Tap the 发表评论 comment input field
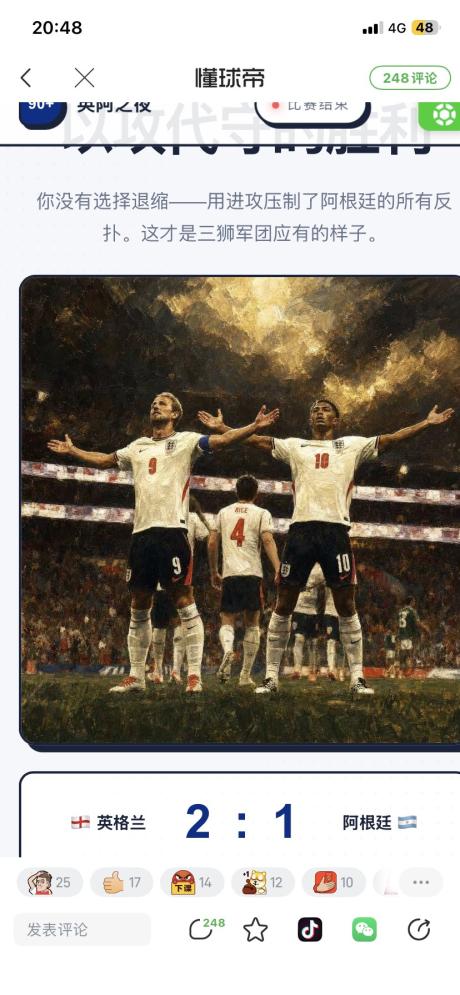Viewport: 460px width, 995px height. point(82,930)
